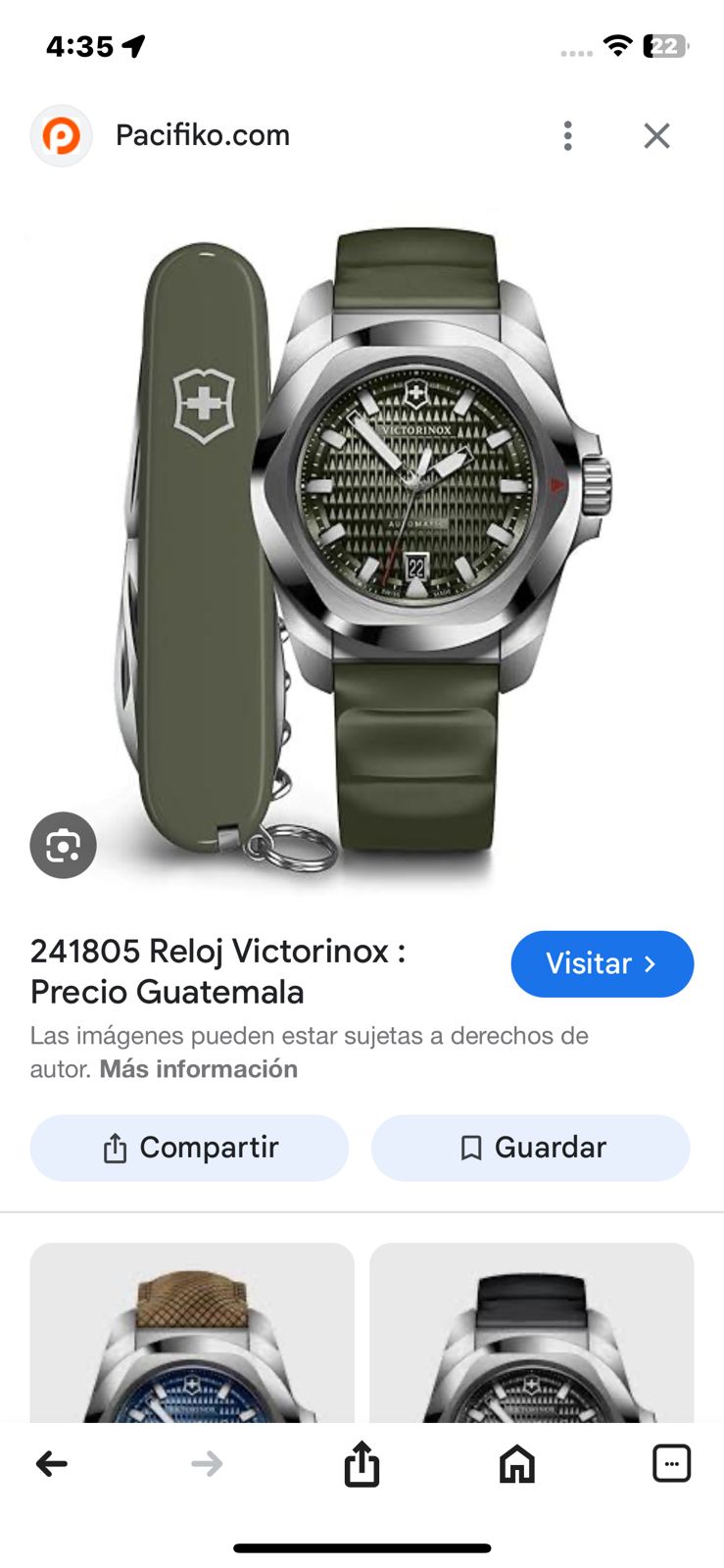Open the browser tabs menu
The image size is (724, 1568).
671,1464
